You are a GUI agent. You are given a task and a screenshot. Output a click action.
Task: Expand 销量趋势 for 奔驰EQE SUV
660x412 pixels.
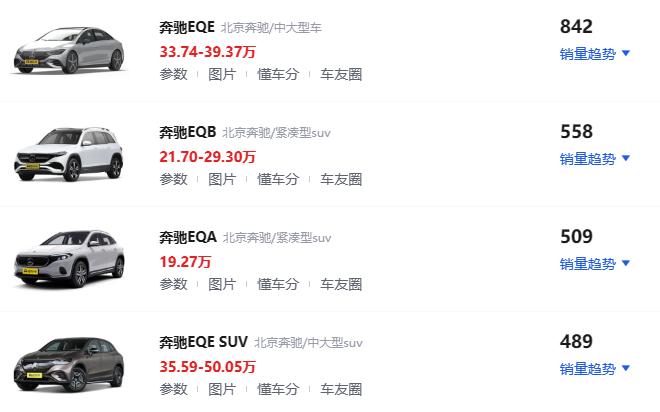pos(594,369)
